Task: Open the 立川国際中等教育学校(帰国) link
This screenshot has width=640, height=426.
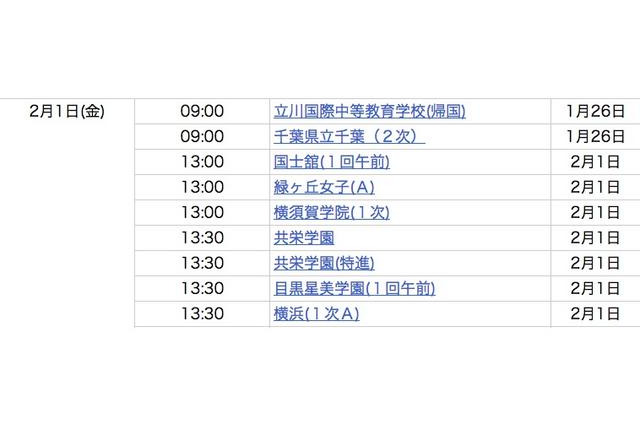Action: point(369,111)
